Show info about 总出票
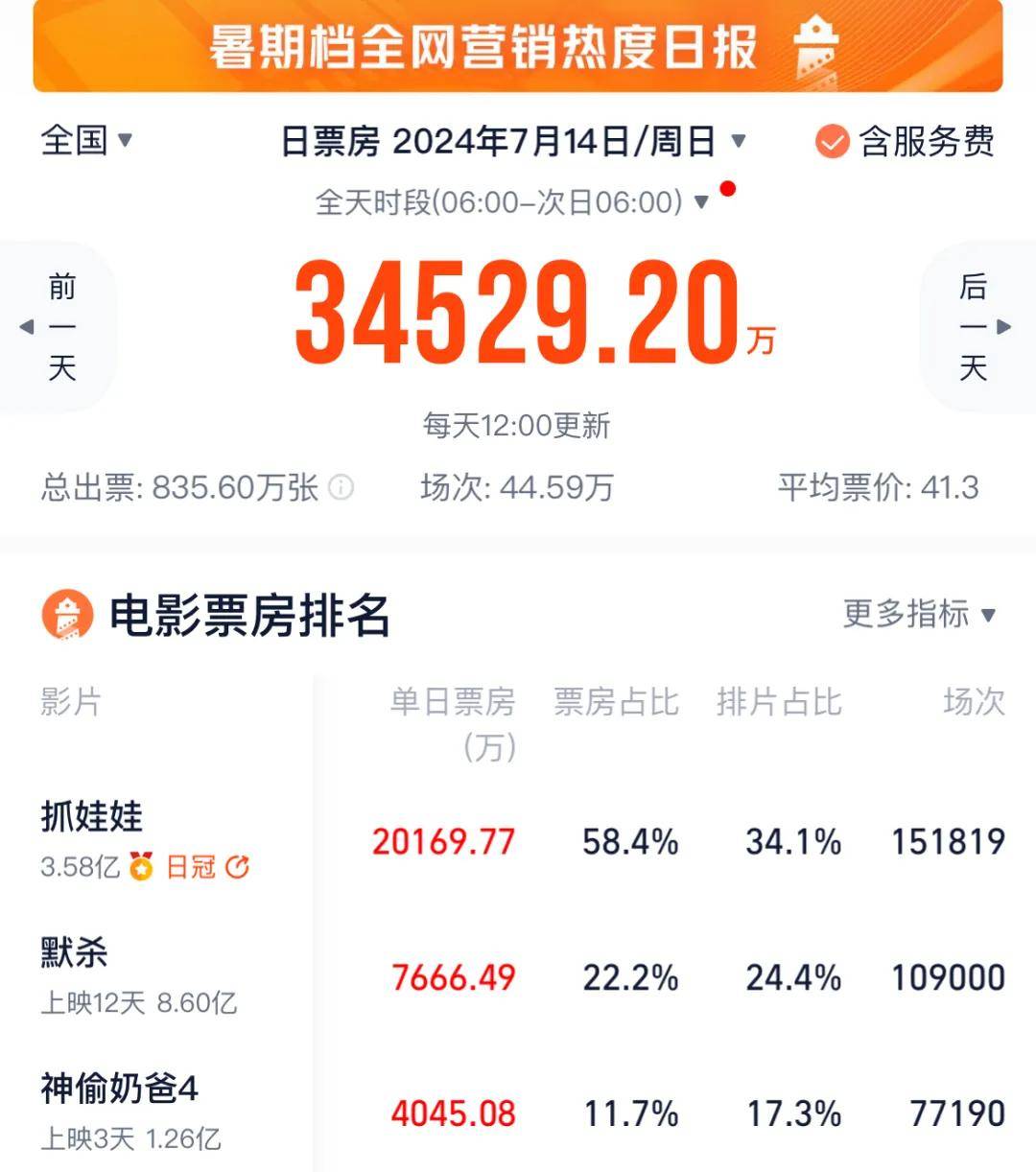1036x1172 pixels. (341, 488)
